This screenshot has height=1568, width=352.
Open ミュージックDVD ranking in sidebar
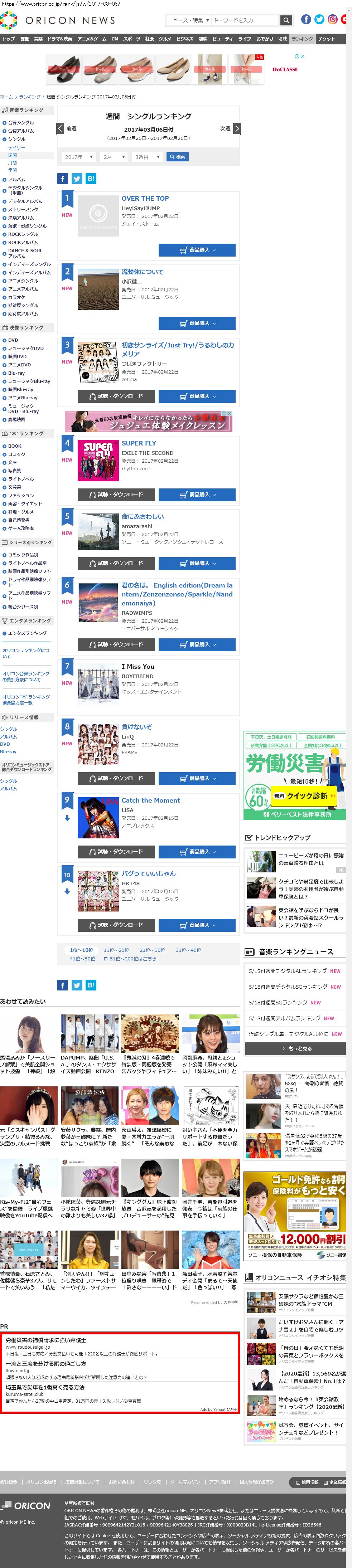pyautogui.click(x=25, y=348)
